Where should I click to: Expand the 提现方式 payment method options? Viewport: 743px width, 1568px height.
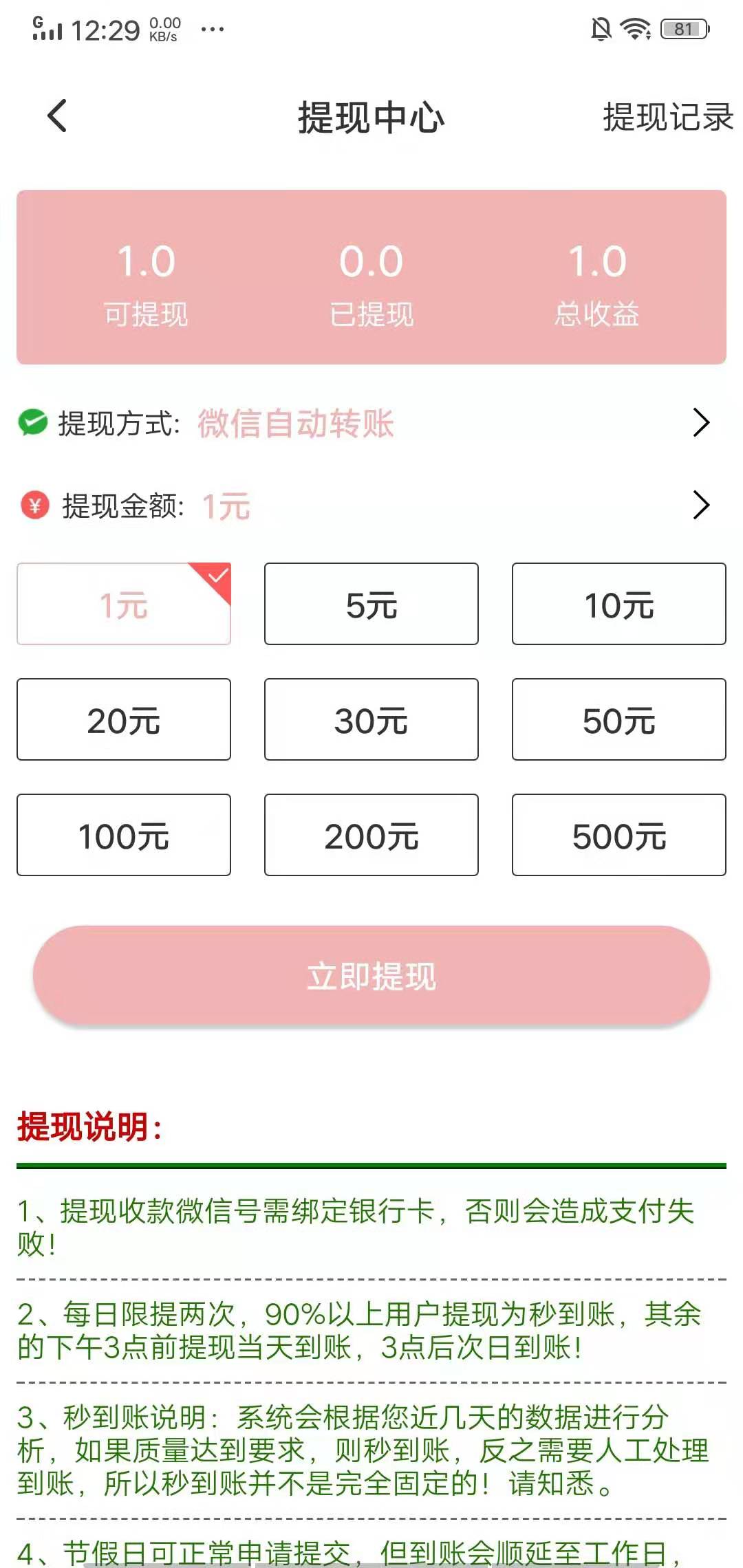click(702, 424)
